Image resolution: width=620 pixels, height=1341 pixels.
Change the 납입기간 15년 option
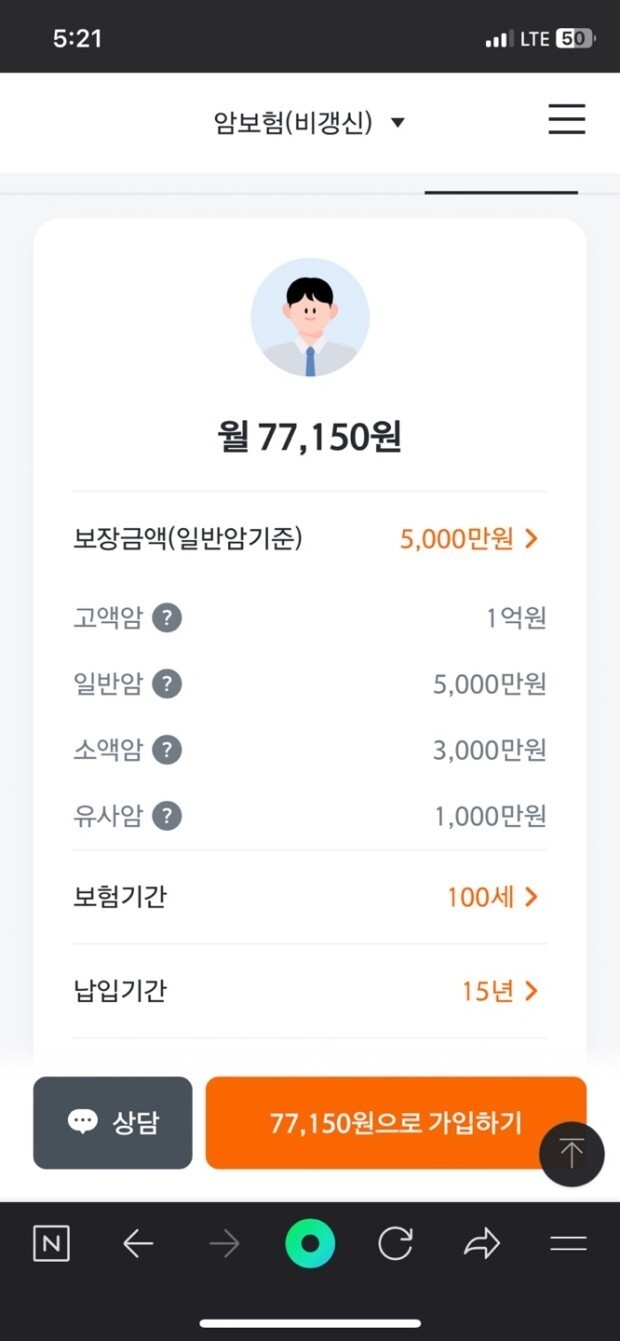click(499, 991)
